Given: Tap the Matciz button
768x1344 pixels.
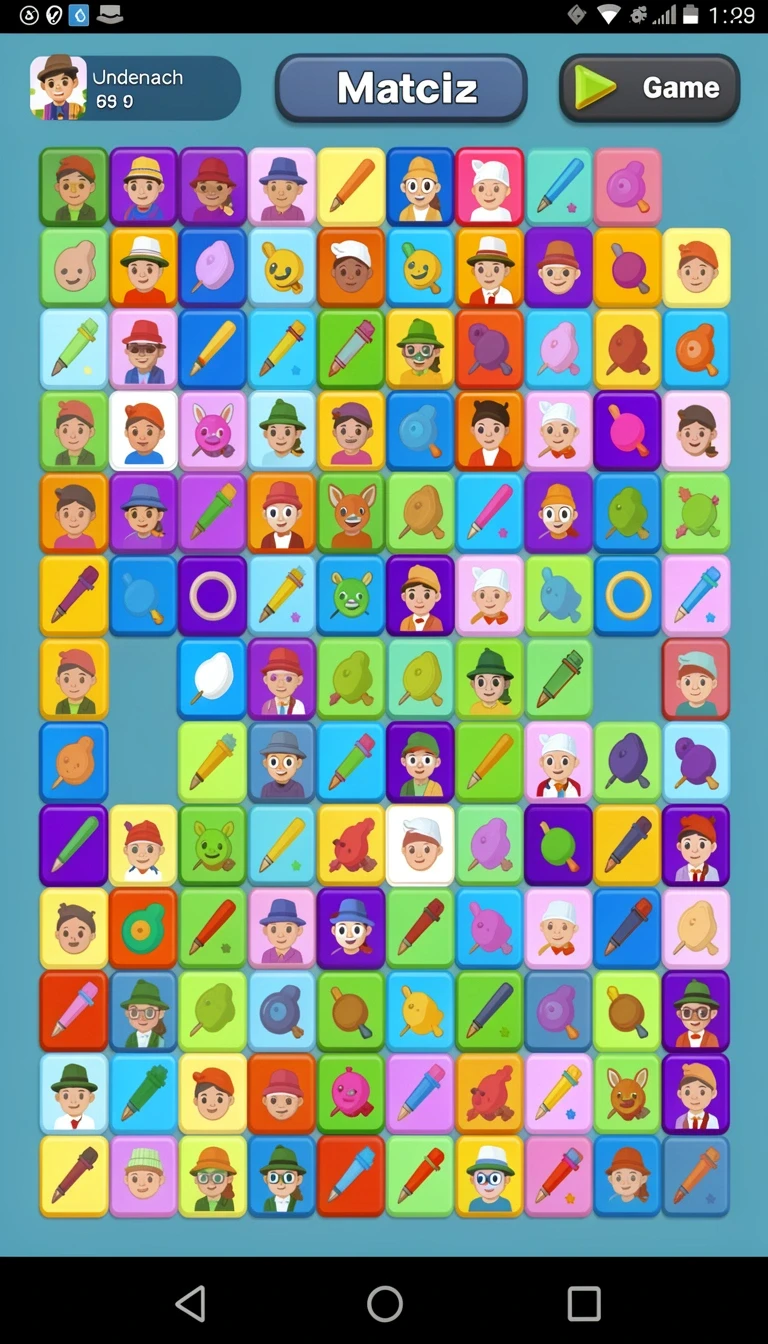Looking at the screenshot, I should click(x=401, y=88).
